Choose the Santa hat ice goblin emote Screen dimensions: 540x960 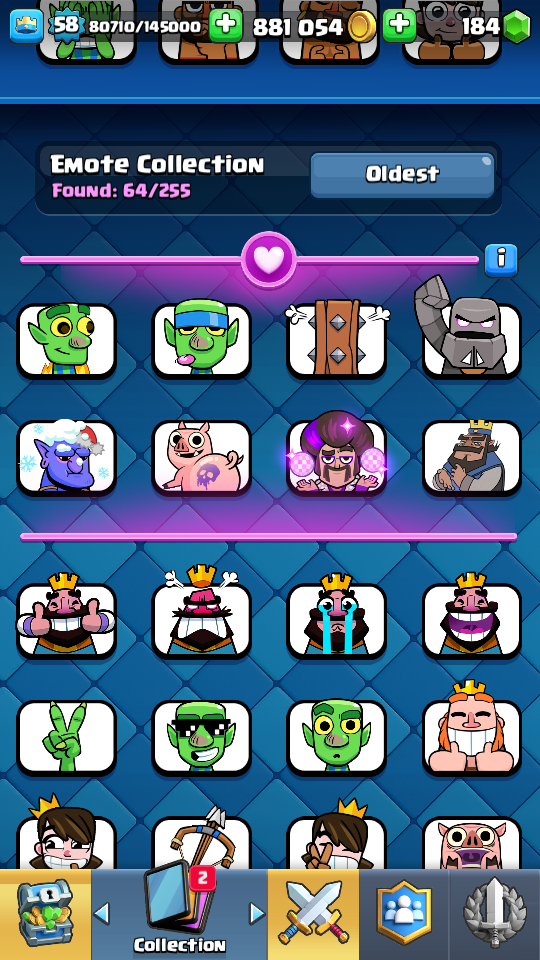coord(66,457)
